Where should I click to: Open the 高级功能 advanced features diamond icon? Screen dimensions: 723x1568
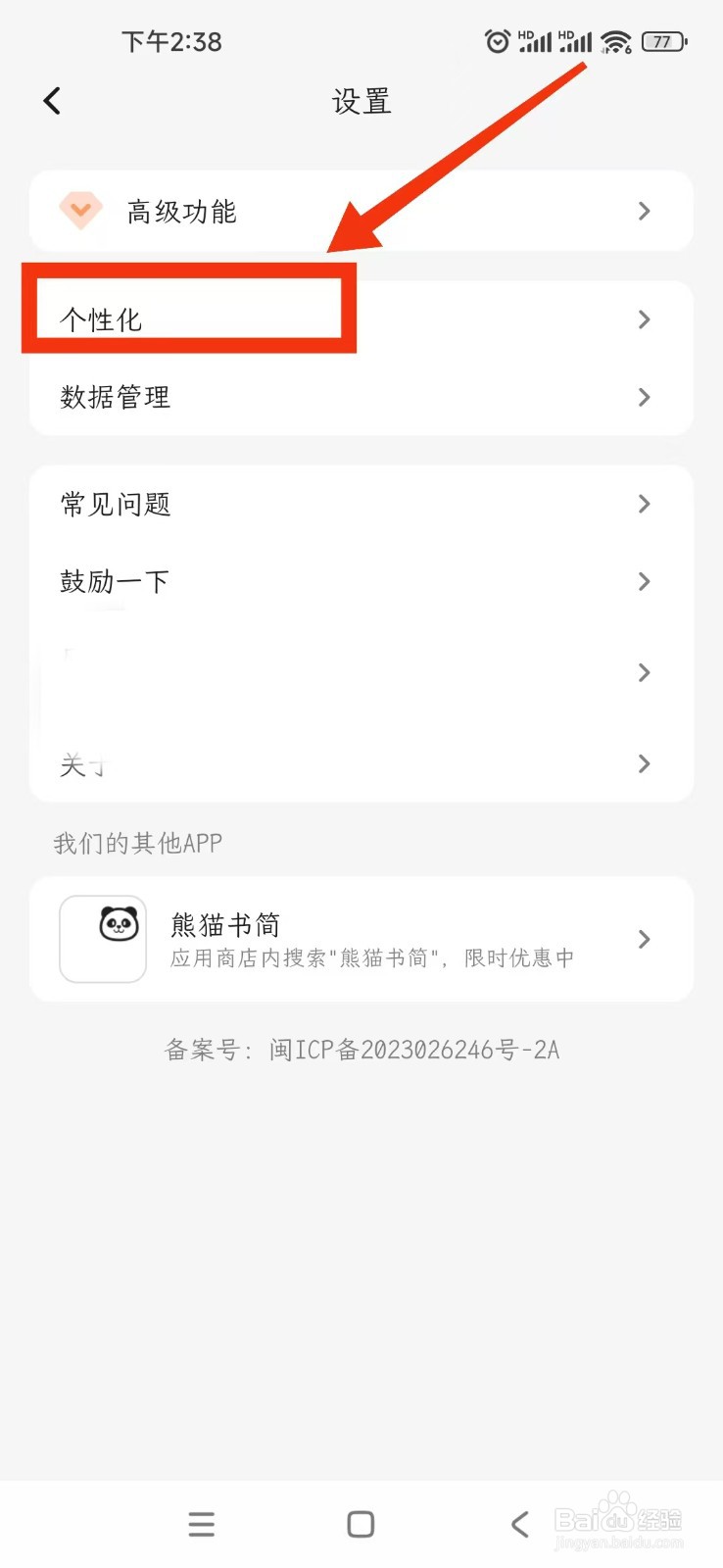click(80, 211)
